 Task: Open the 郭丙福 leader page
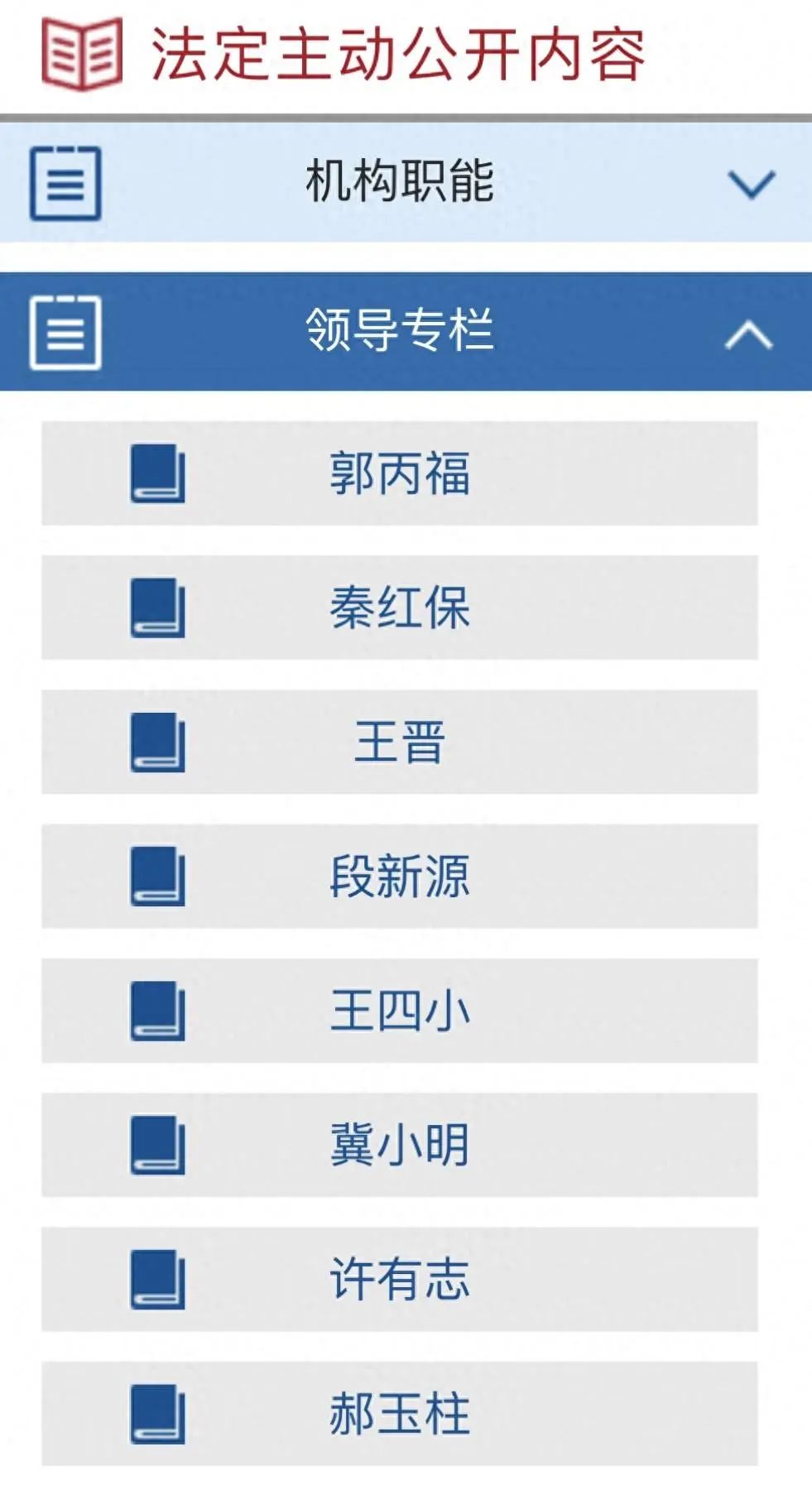pyautogui.click(x=400, y=473)
